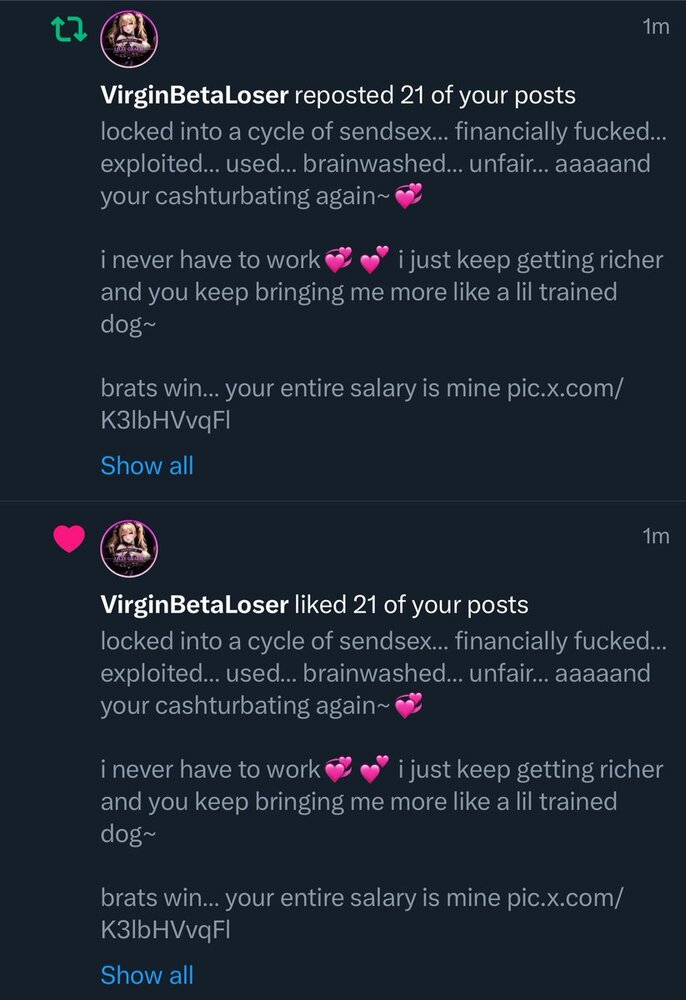Viewport: 686px width, 1000px height.
Task: Tap Show all under reposted notification
Action: point(147,465)
